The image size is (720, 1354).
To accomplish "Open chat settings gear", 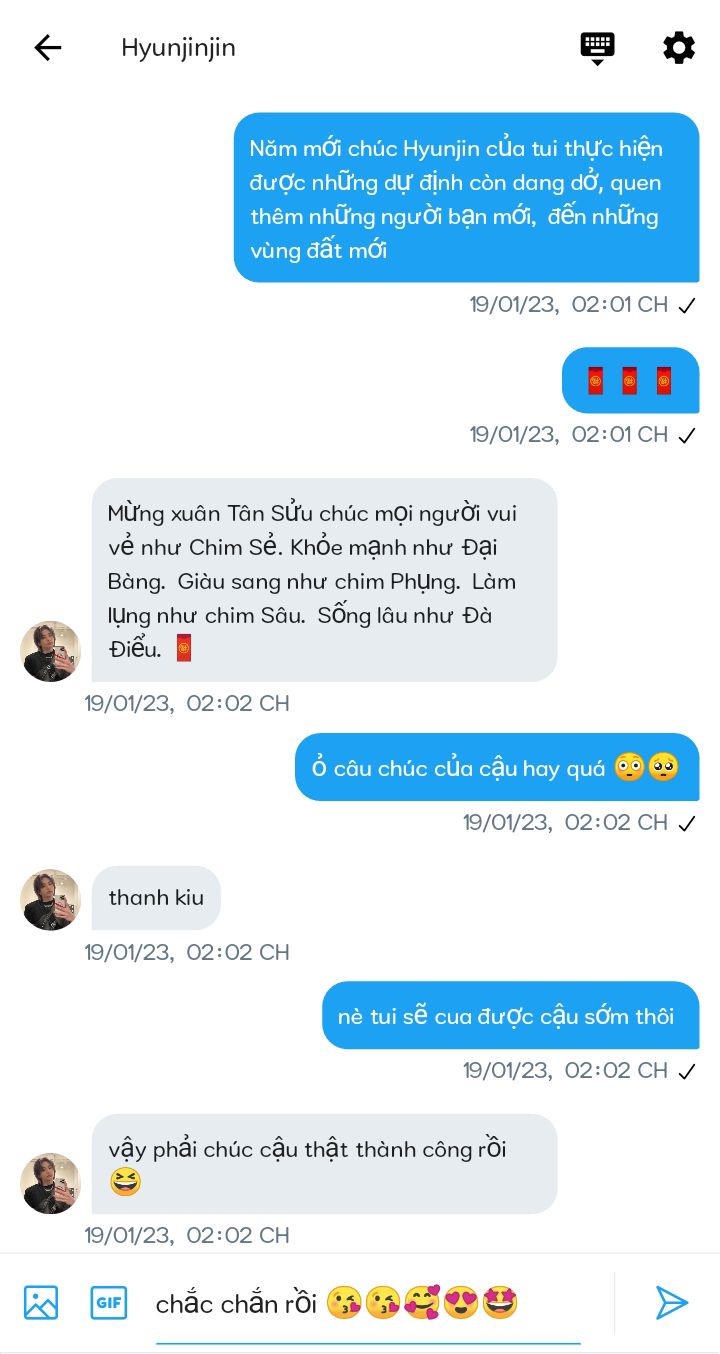I will pyautogui.click(x=678, y=47).
